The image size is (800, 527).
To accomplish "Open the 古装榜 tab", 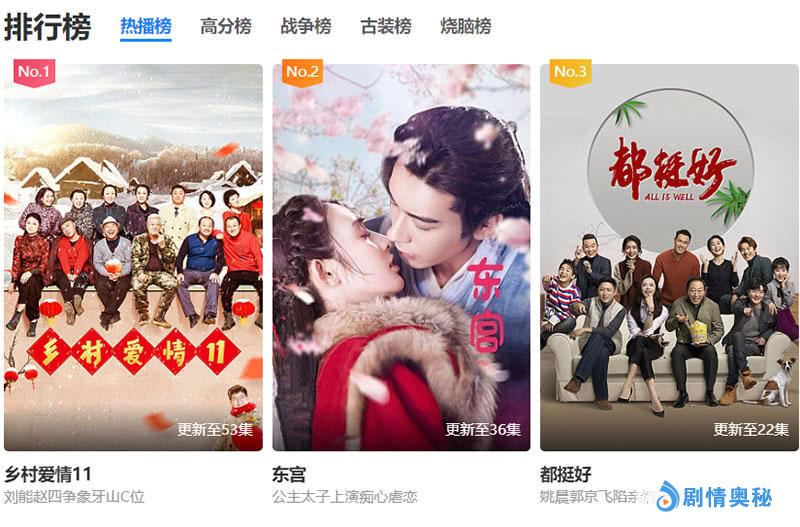I will click(x=385, y=27).
